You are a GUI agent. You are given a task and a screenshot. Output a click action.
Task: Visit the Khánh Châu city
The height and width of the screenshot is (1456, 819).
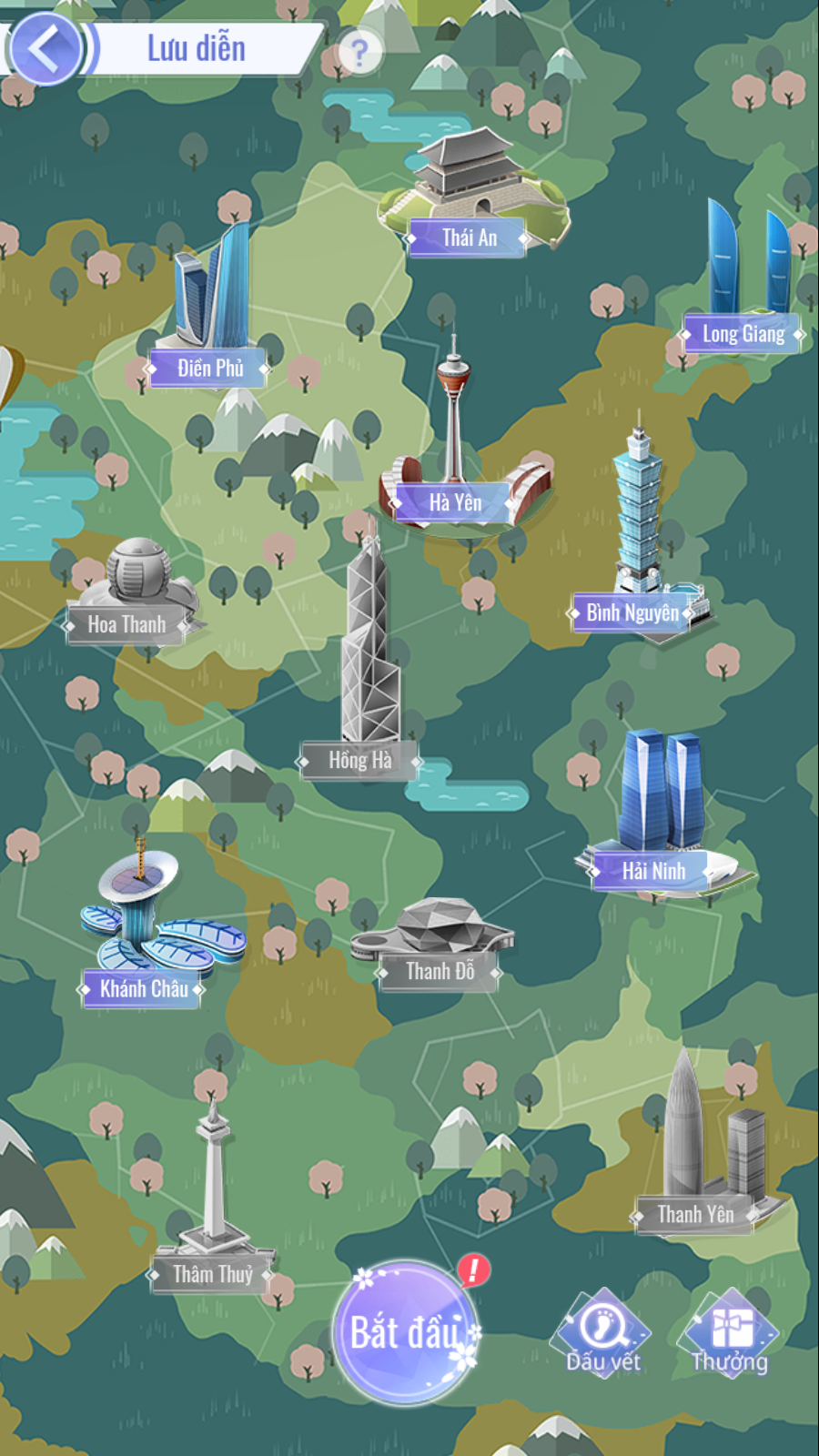[144, 988]
